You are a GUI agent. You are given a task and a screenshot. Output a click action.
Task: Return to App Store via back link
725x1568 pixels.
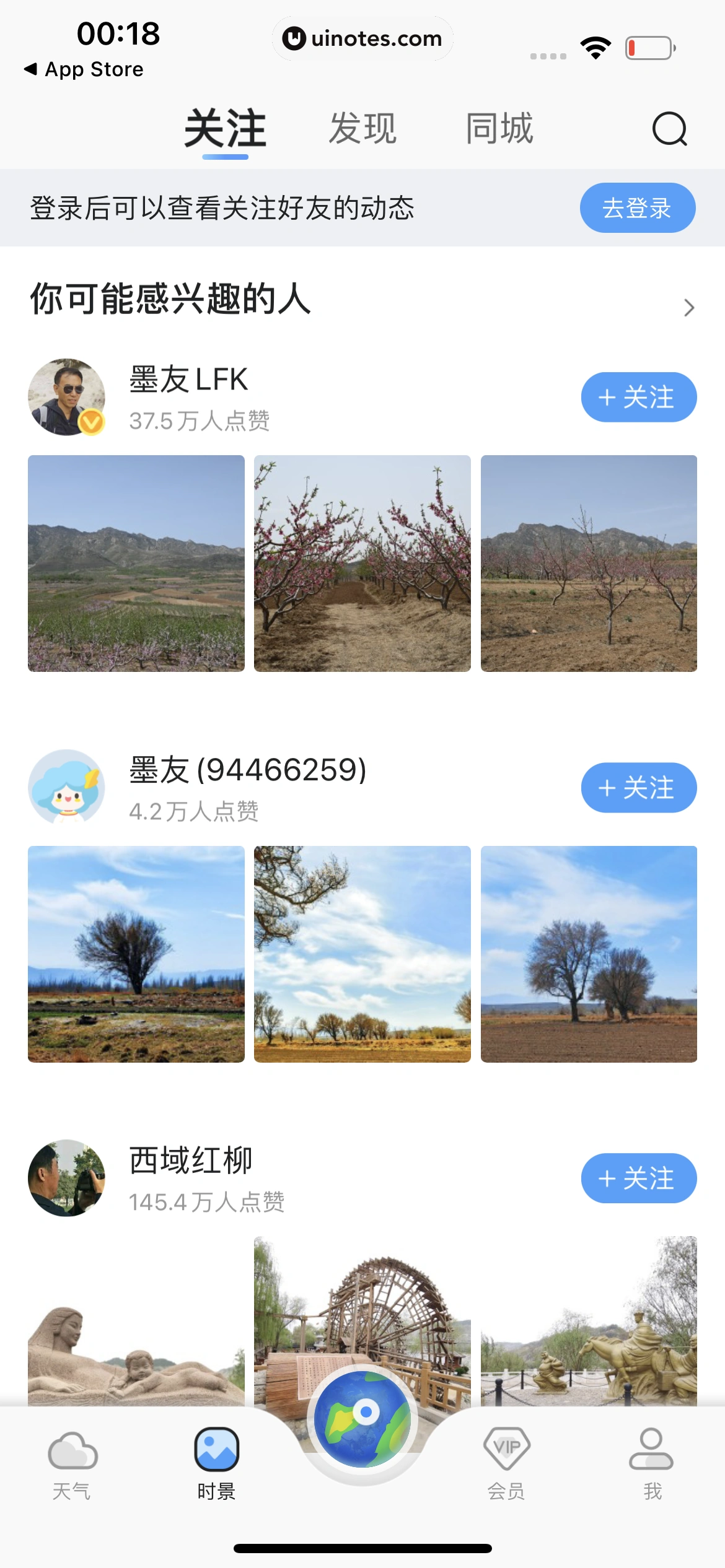click(84, 69)
